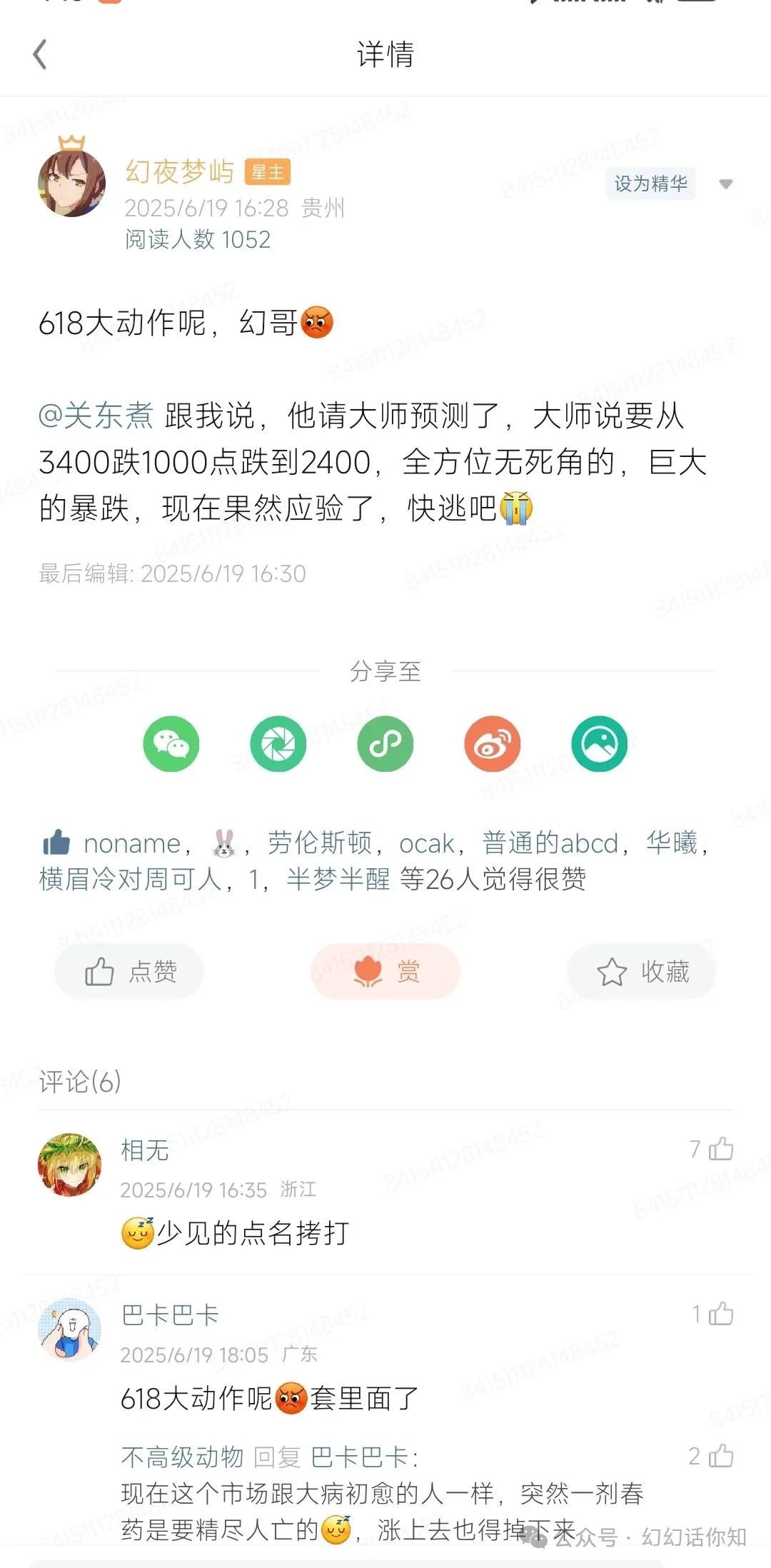Open 相无's profile avatar
Screen dimensions: 771x1568
[69, 1165]
